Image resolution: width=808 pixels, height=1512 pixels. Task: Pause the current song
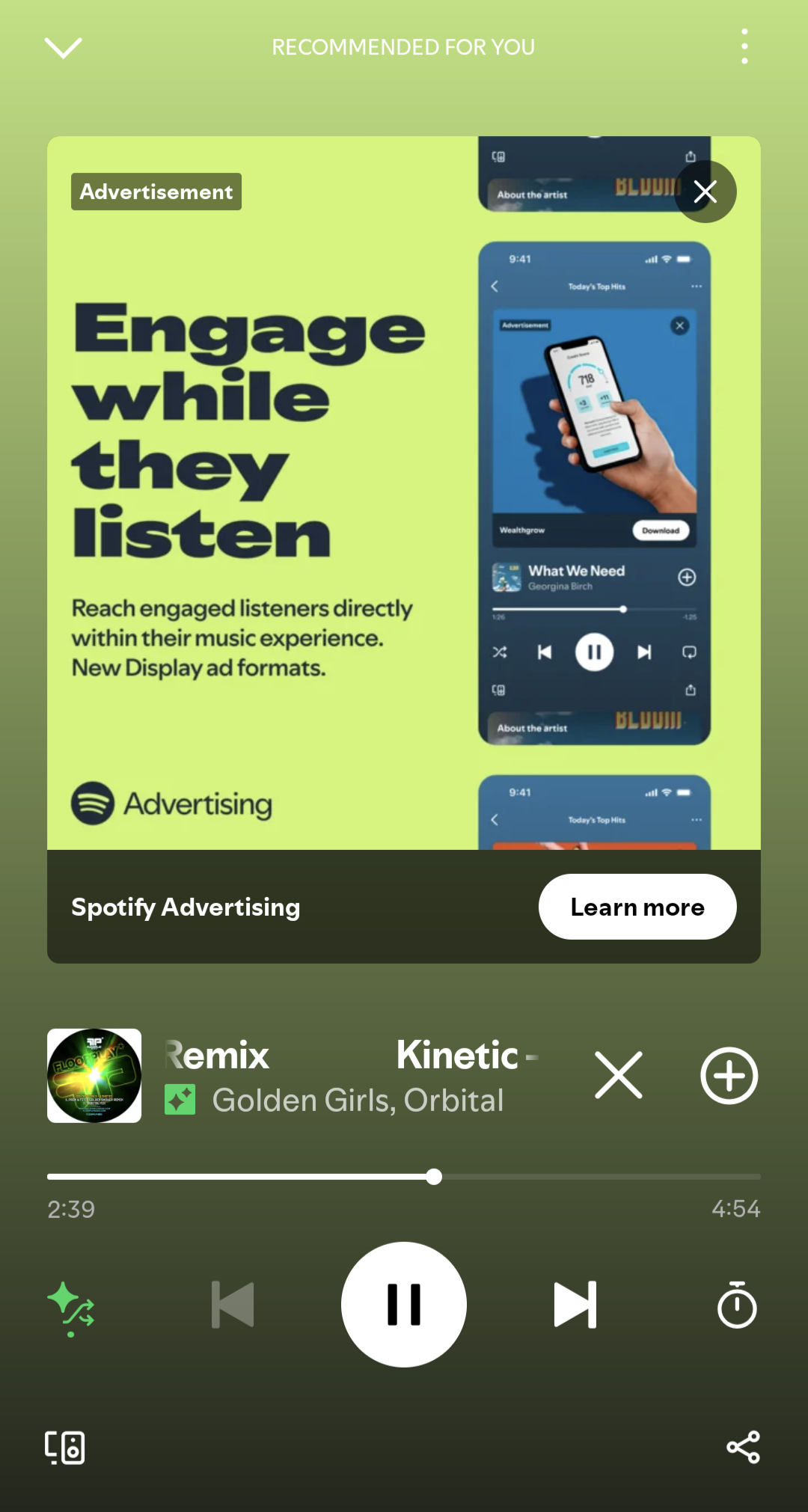[x=404, y=1305]
